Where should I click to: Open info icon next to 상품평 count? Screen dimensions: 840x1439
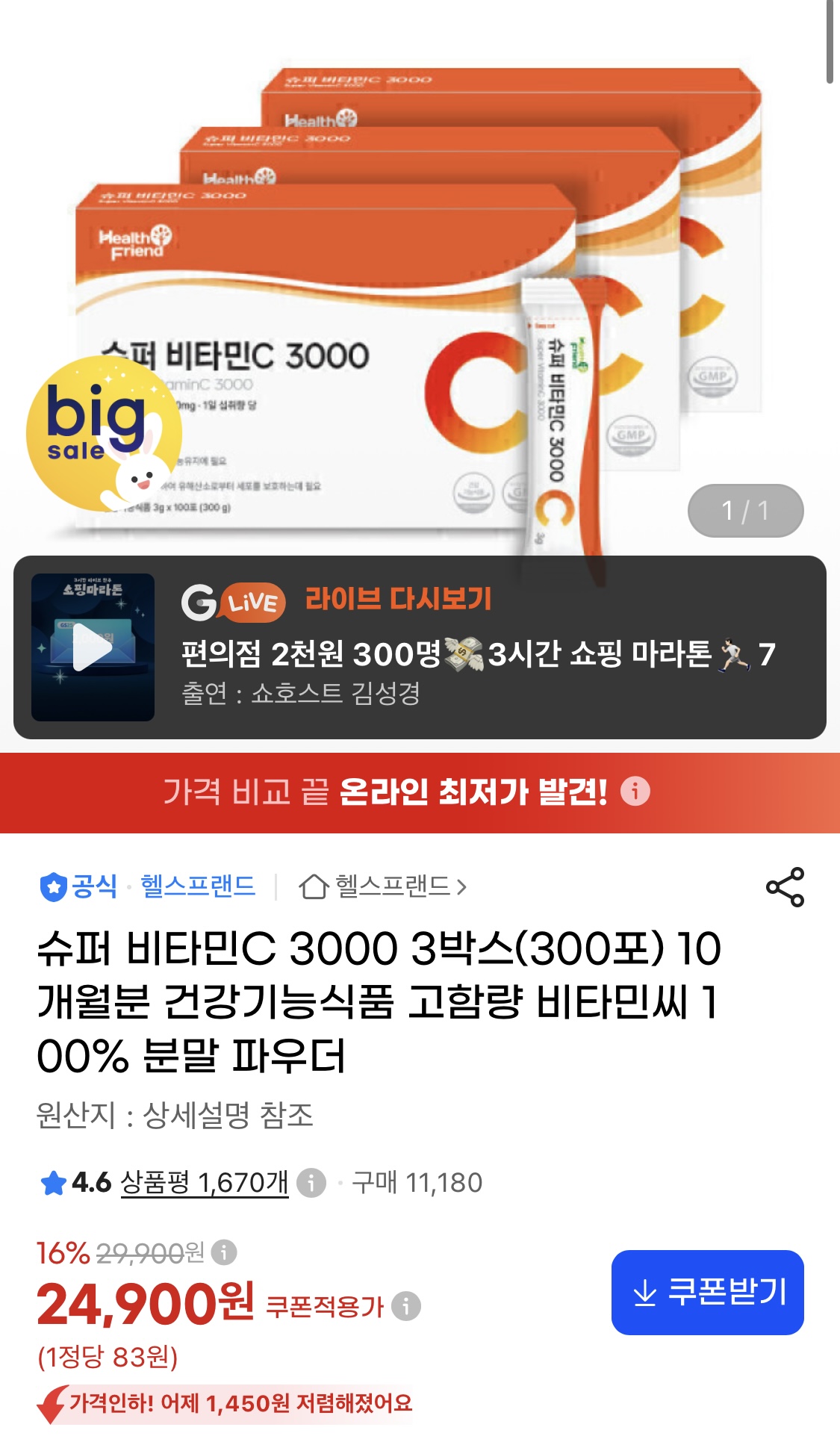311,1183
